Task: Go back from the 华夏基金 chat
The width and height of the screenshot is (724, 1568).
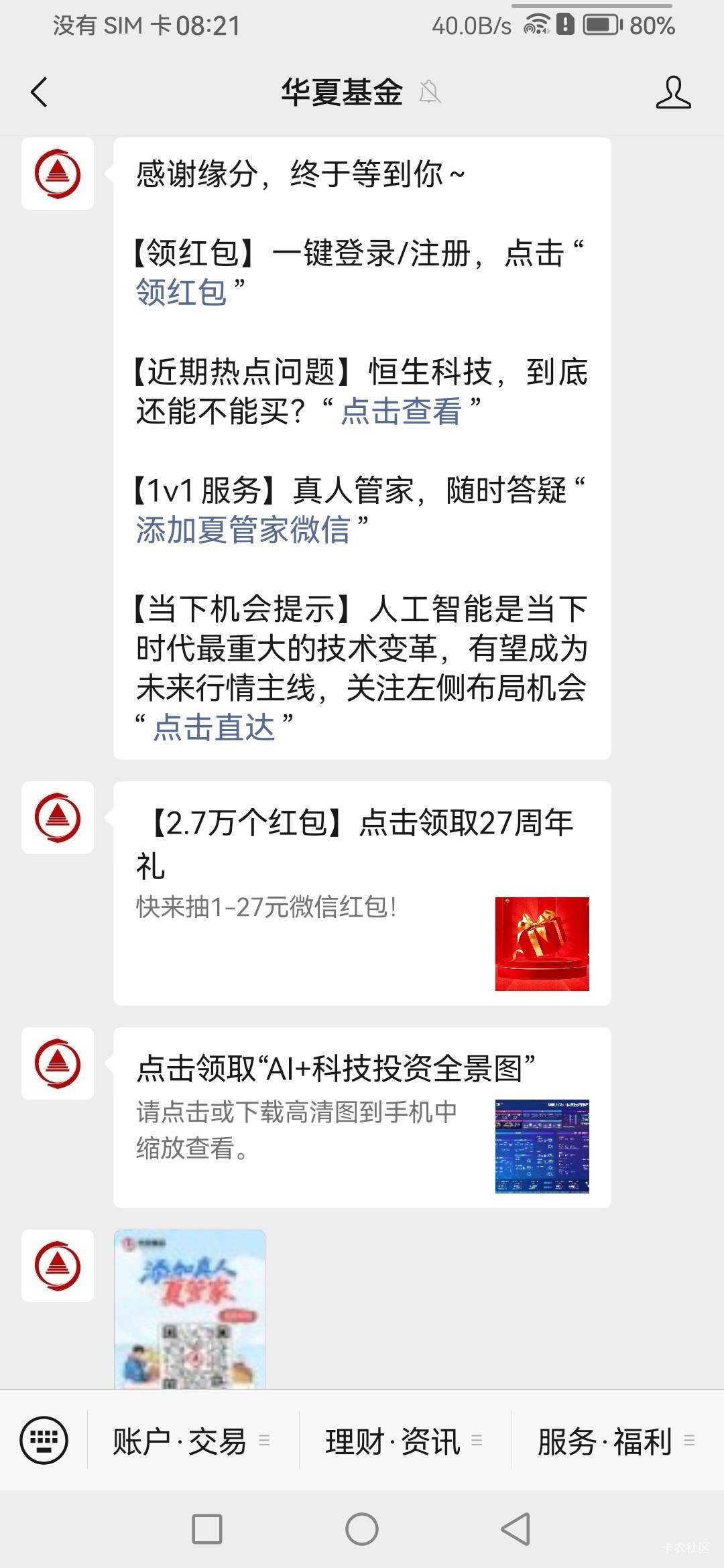Action: [x=40, y=92]
